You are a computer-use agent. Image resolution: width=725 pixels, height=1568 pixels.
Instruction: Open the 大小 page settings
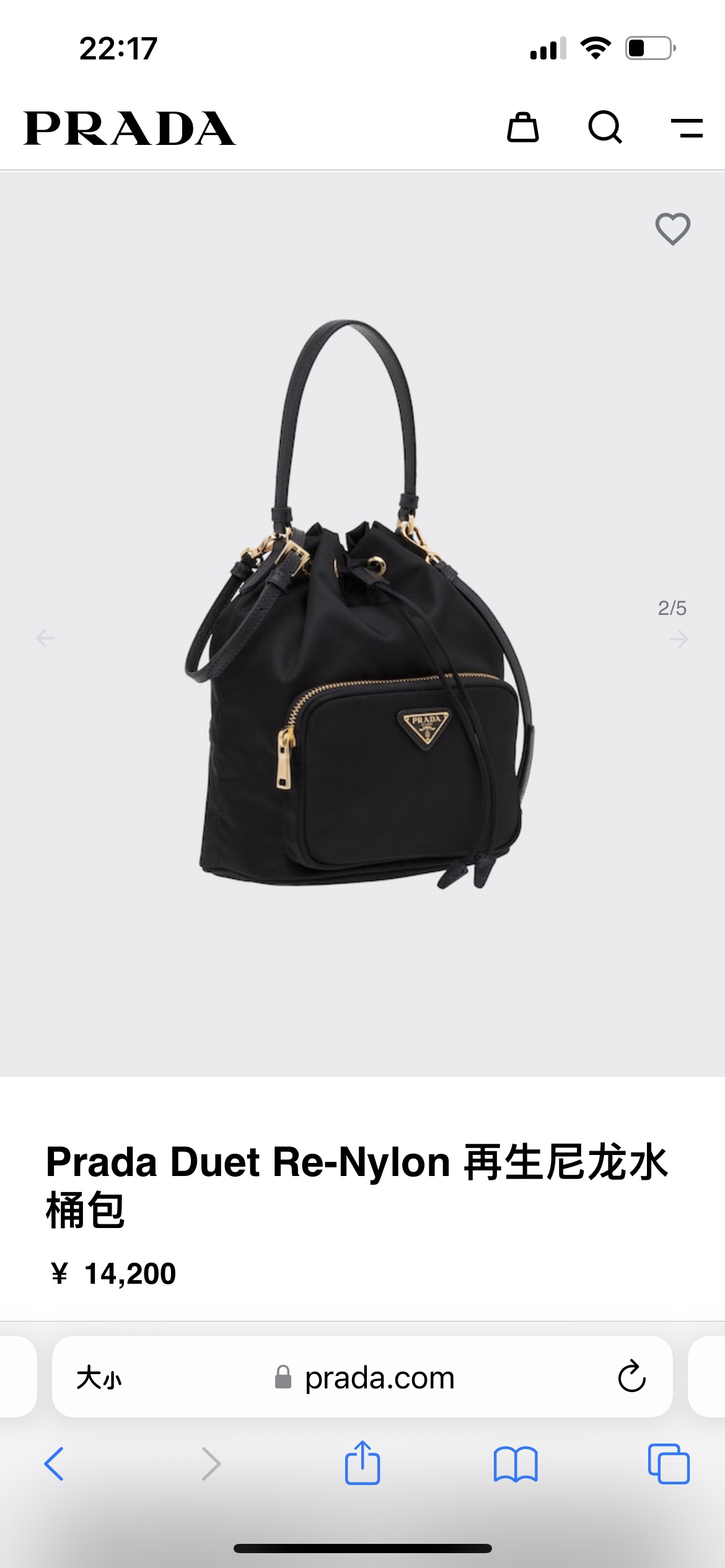[x=99, y=1378]
